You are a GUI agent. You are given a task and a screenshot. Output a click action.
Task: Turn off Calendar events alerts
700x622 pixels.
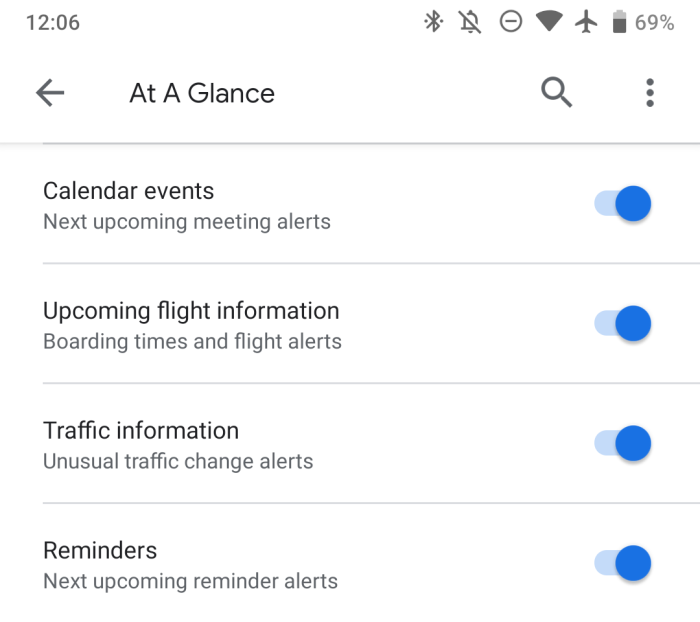[x=623, y=204]
